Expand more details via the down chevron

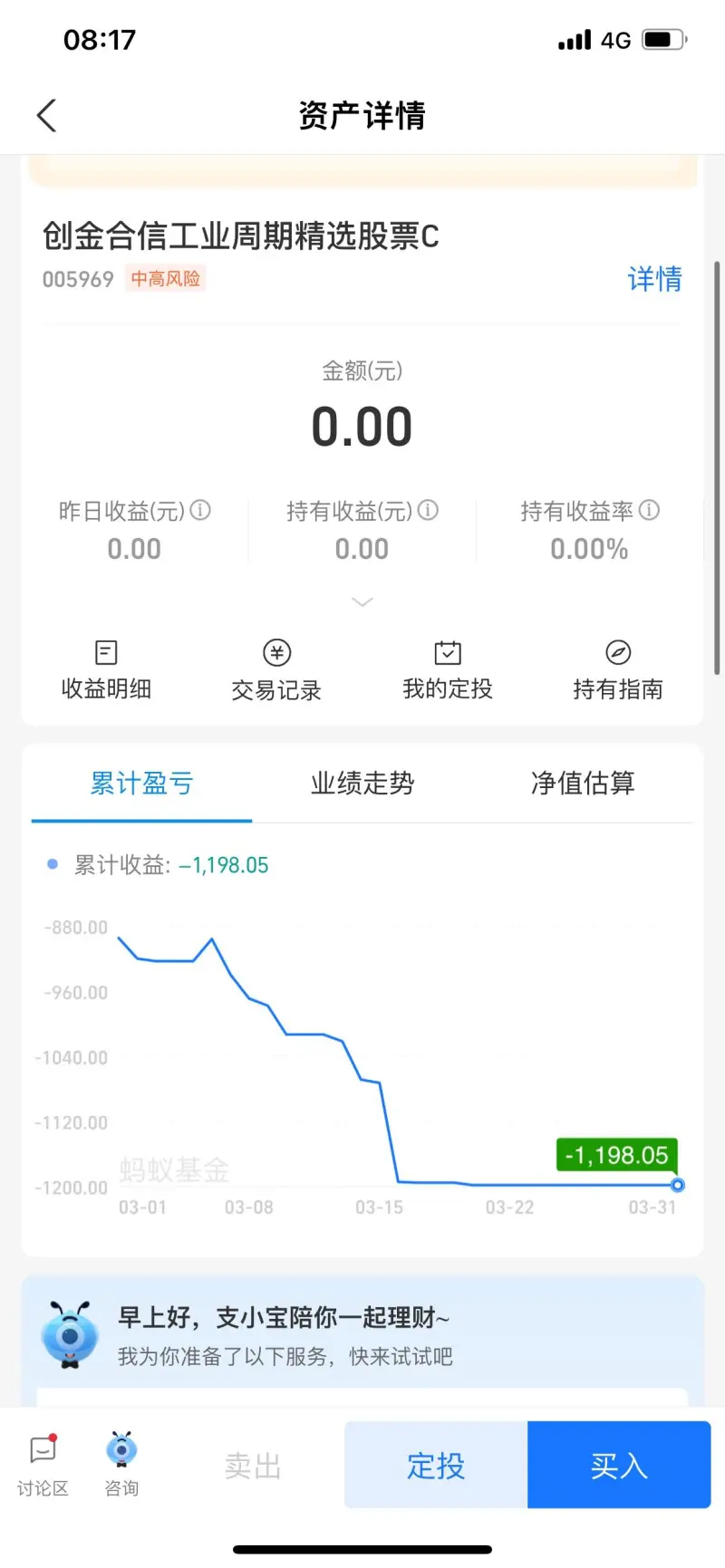click(x=362, y=602)
